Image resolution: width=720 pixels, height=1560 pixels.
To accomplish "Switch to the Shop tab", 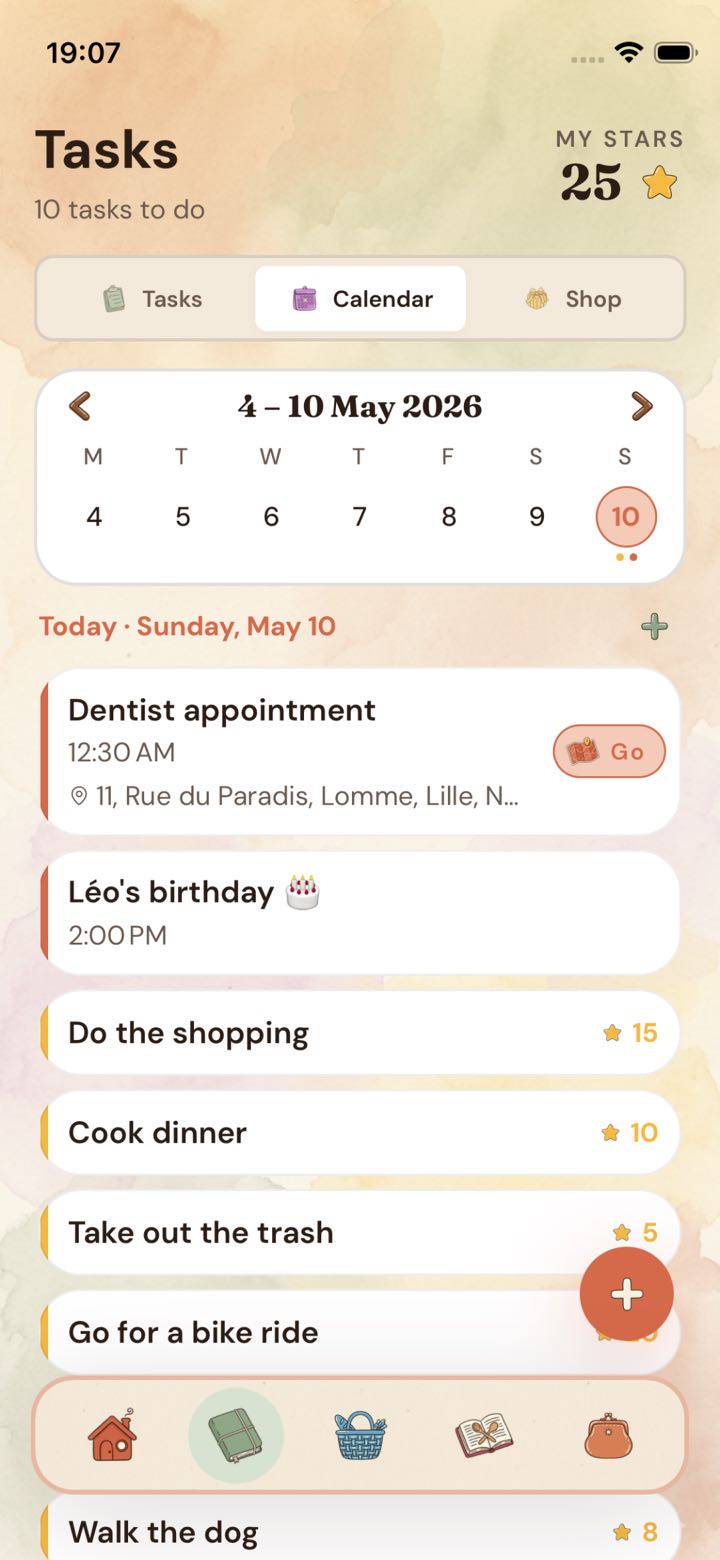I will coord(573,299).
